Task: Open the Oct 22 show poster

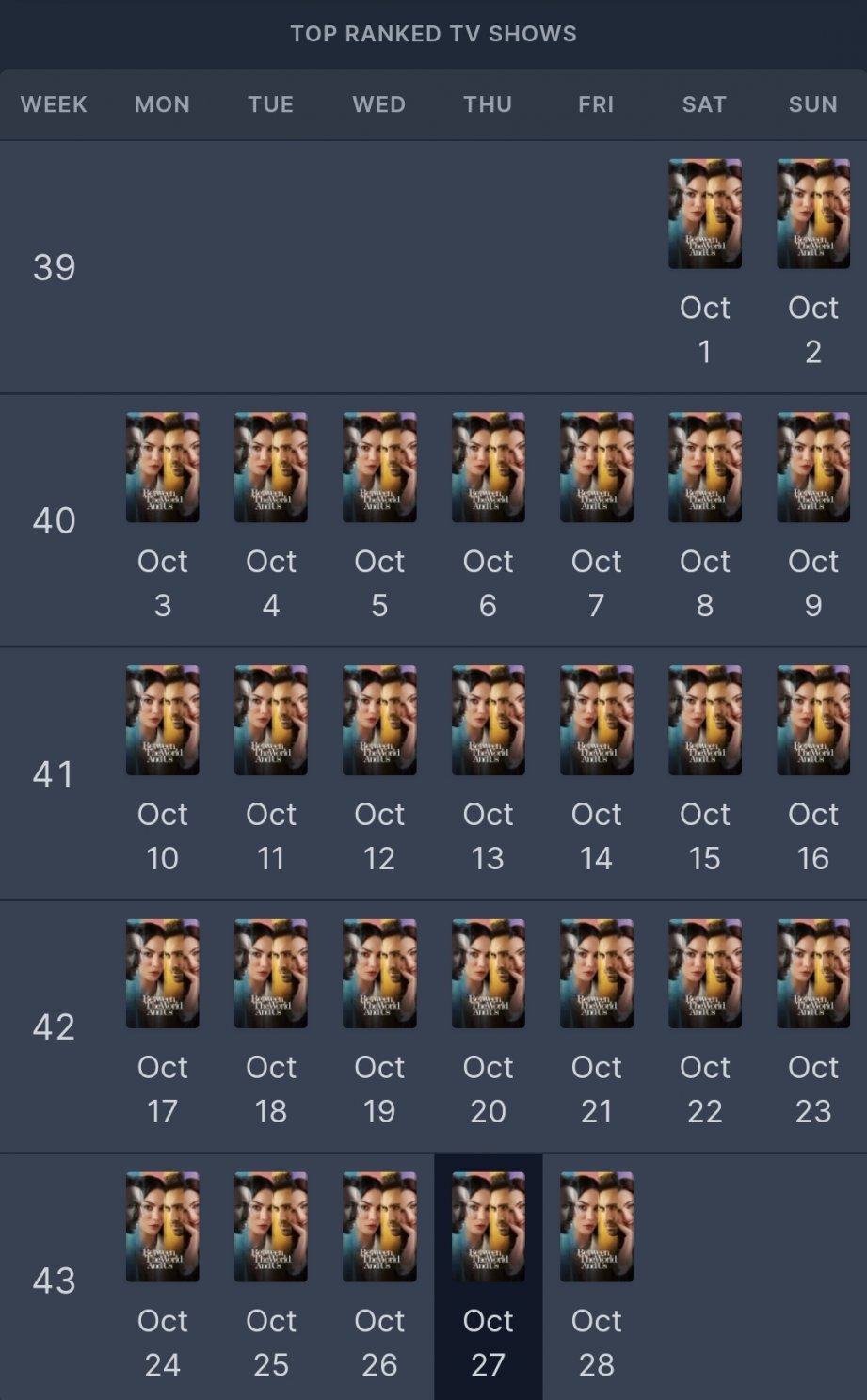Action: coord(704,973)
